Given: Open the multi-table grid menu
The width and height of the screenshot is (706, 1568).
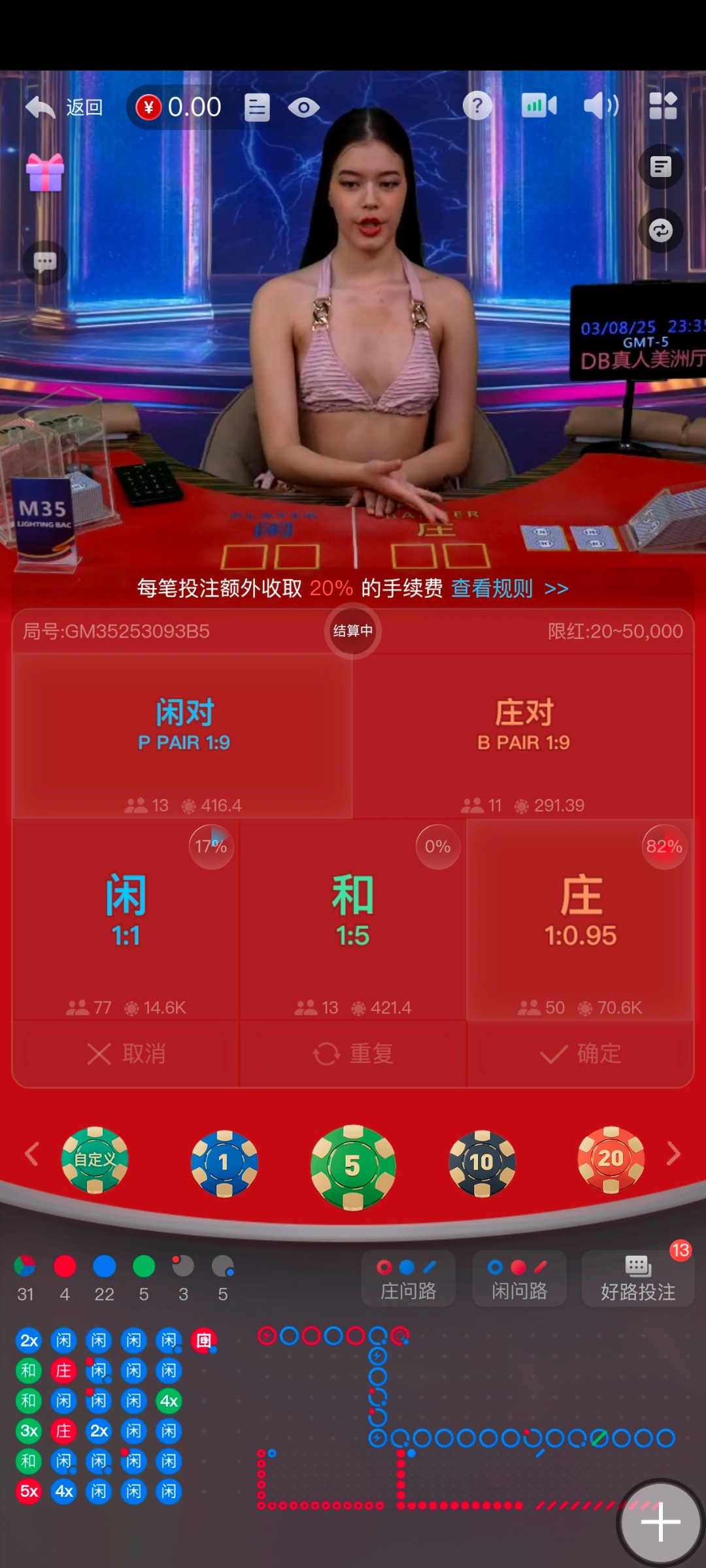Looking at the screenshot, I should (x=662, y=106).
